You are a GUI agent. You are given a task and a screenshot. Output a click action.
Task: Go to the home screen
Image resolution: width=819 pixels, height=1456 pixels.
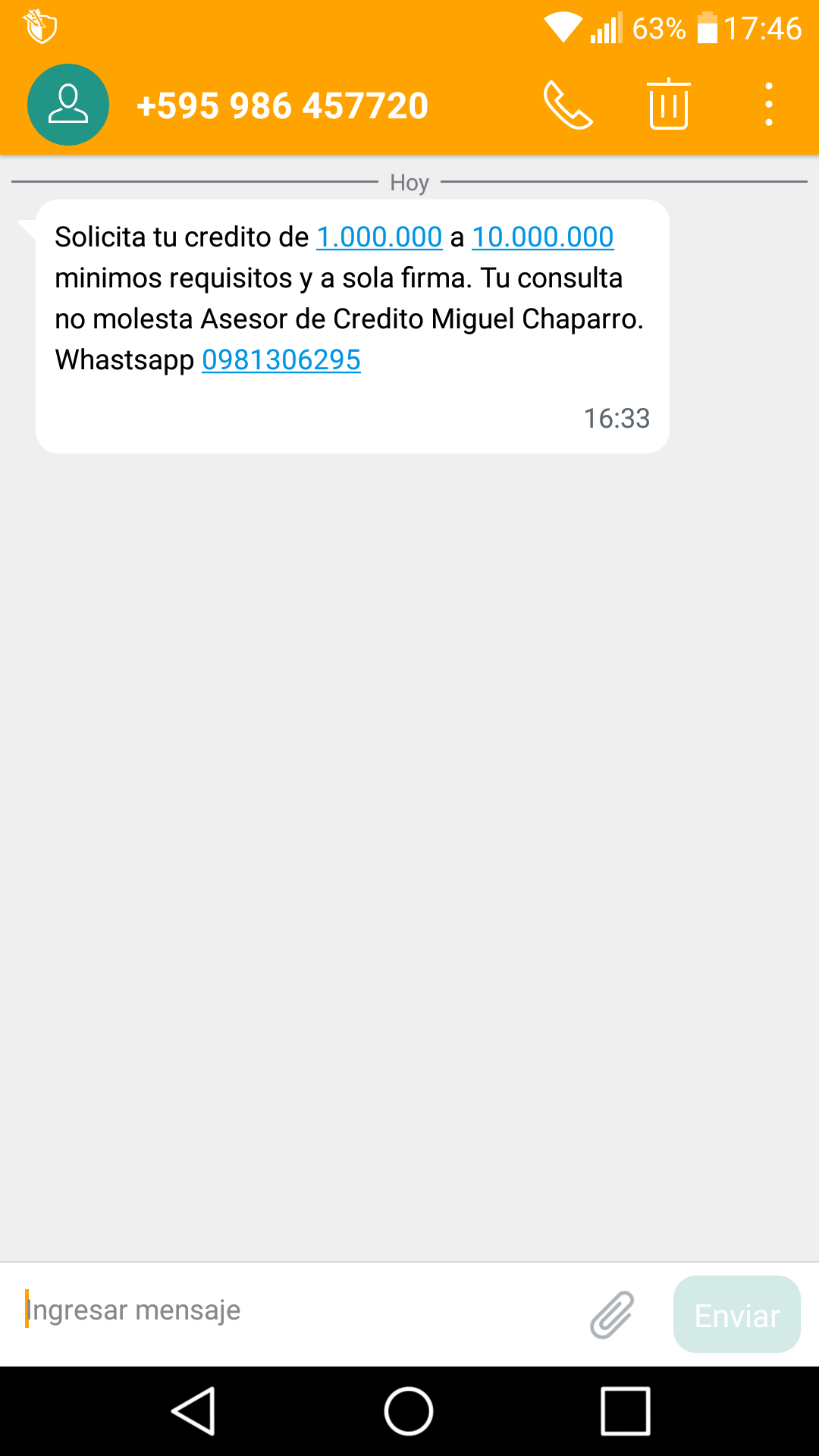[x=409, y=1411]
